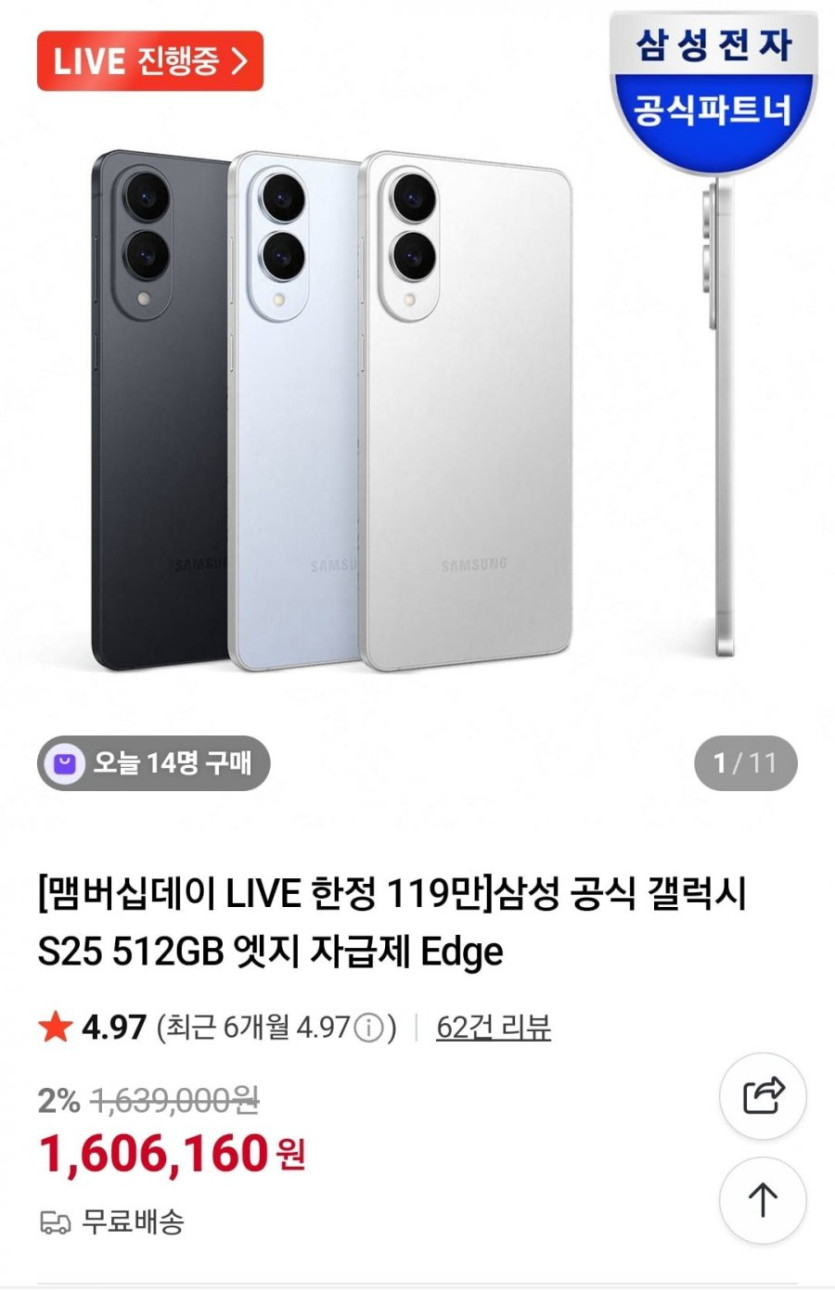Open the Galaxy S25 Edge product image
This screenshot has height=1291, width=835.
415,410
